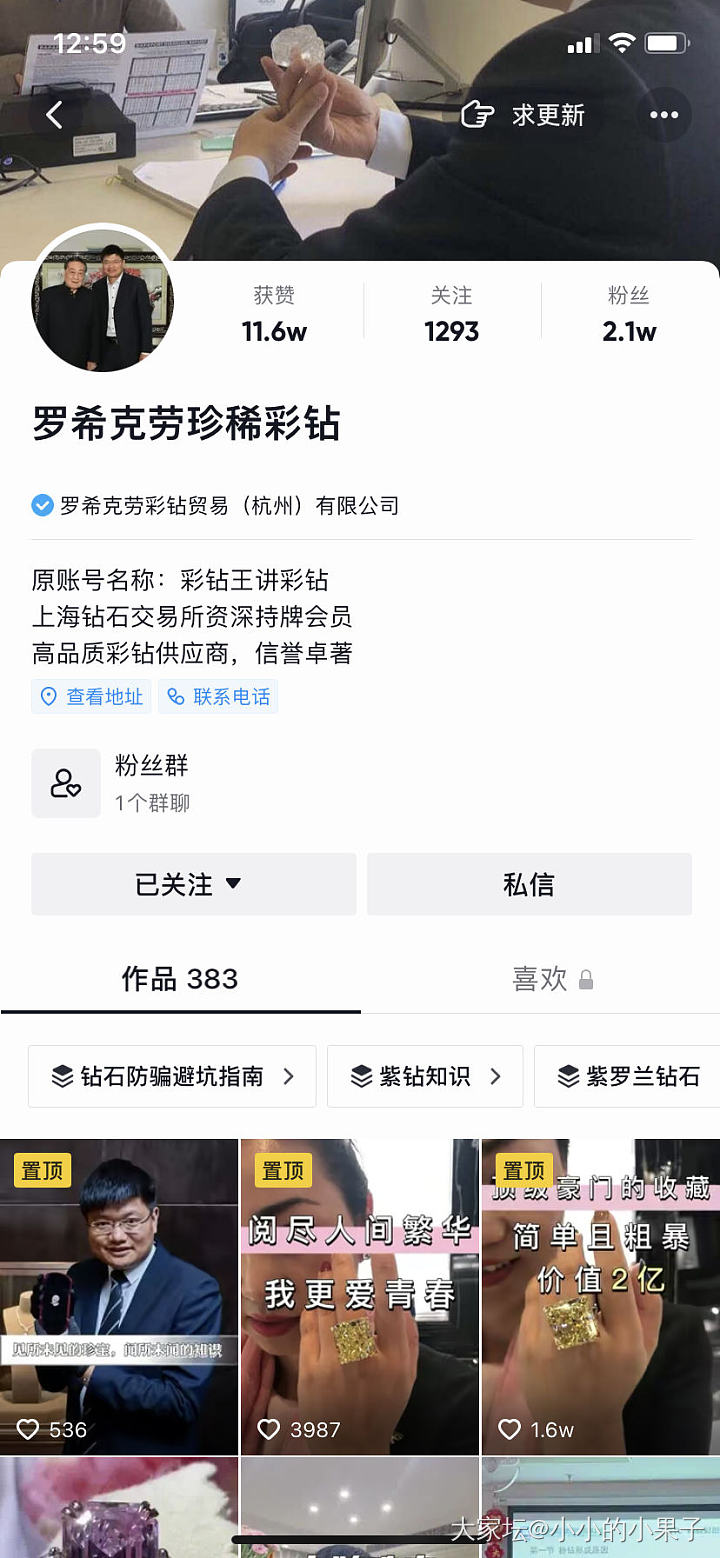Go back using the top arrow
The image size is (720, 1558).
(x=55, y=115)
